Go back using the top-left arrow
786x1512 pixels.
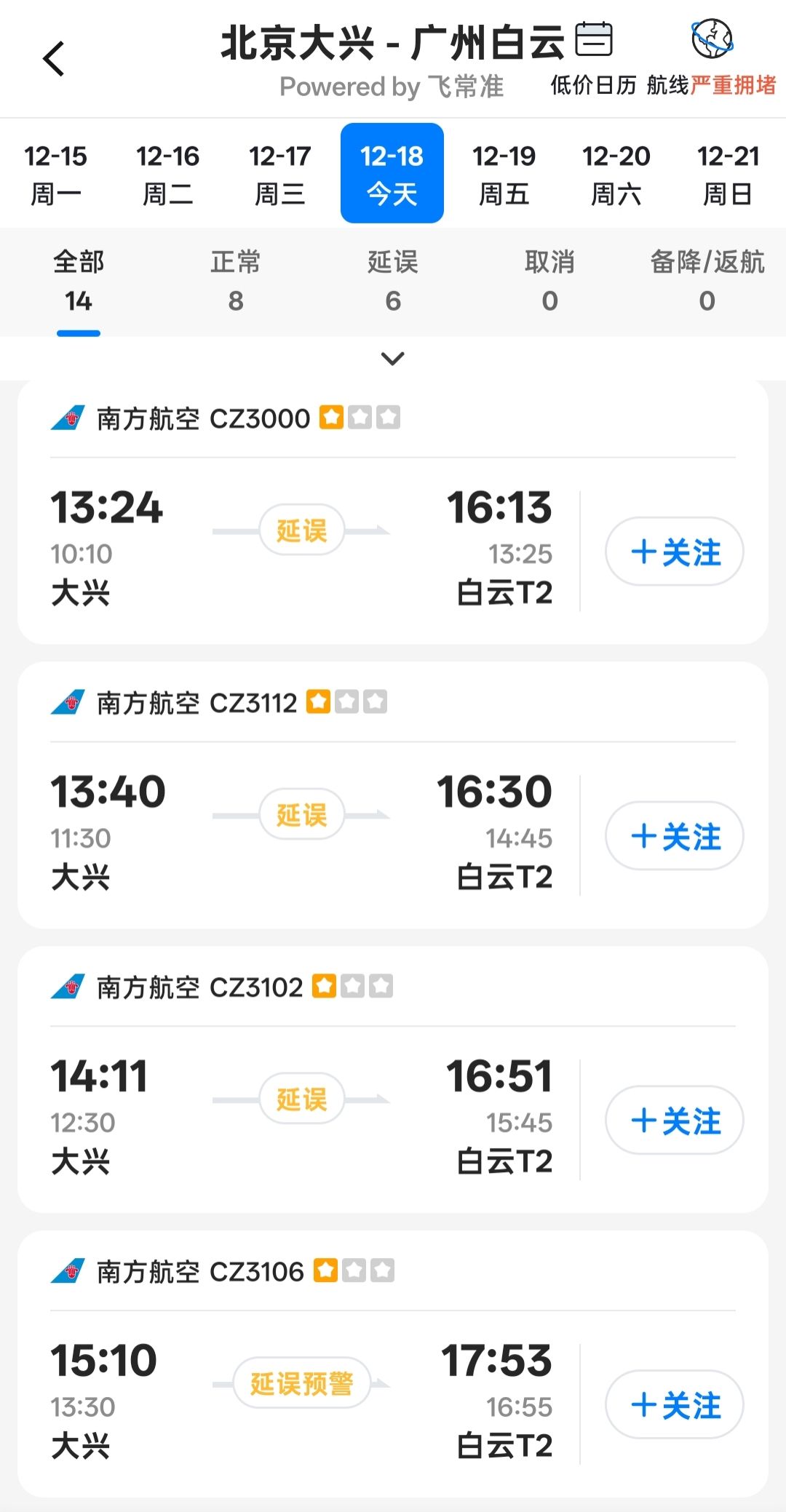(x=54, y=59)
